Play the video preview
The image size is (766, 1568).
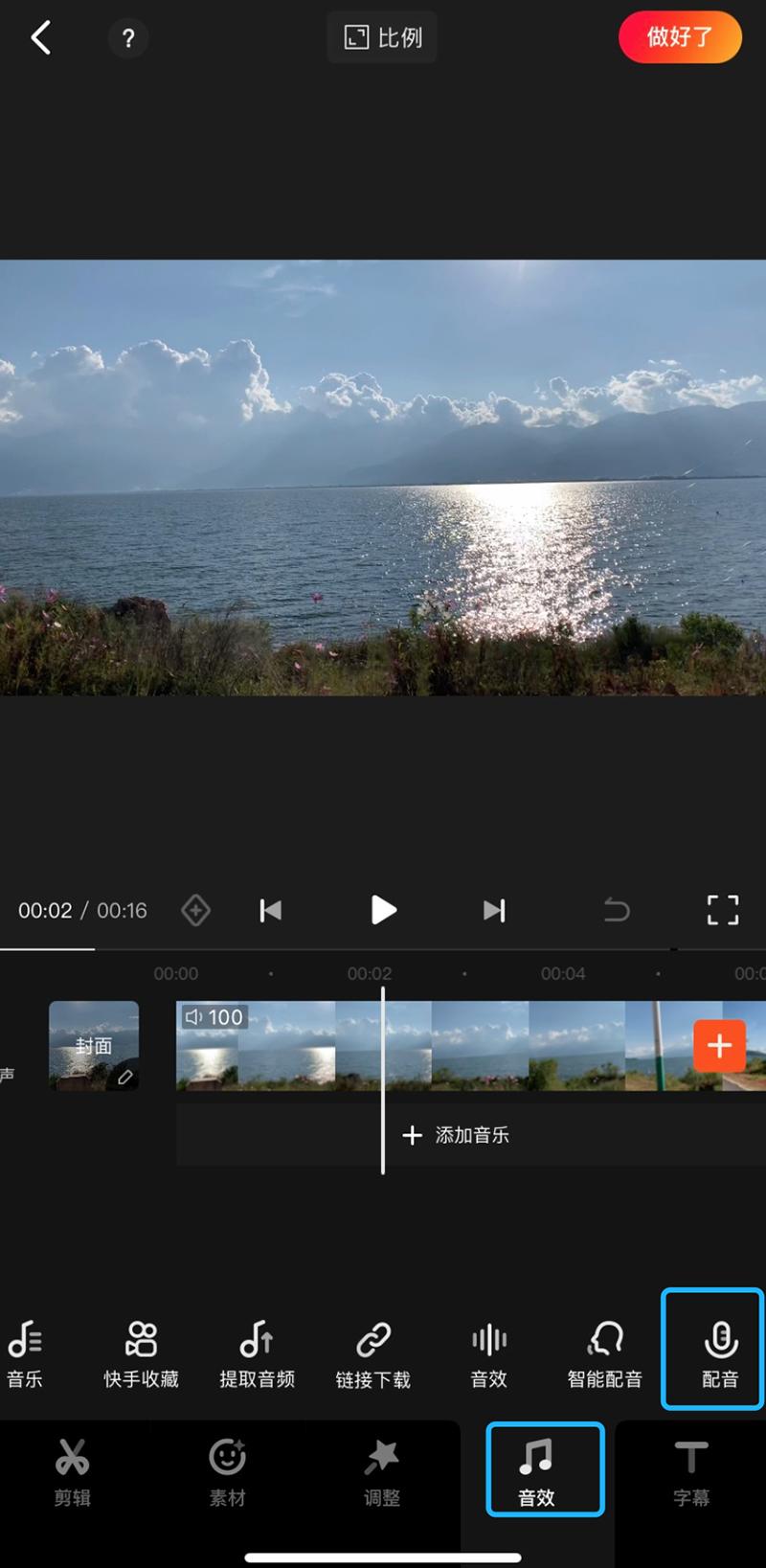(x=383, y=910)
